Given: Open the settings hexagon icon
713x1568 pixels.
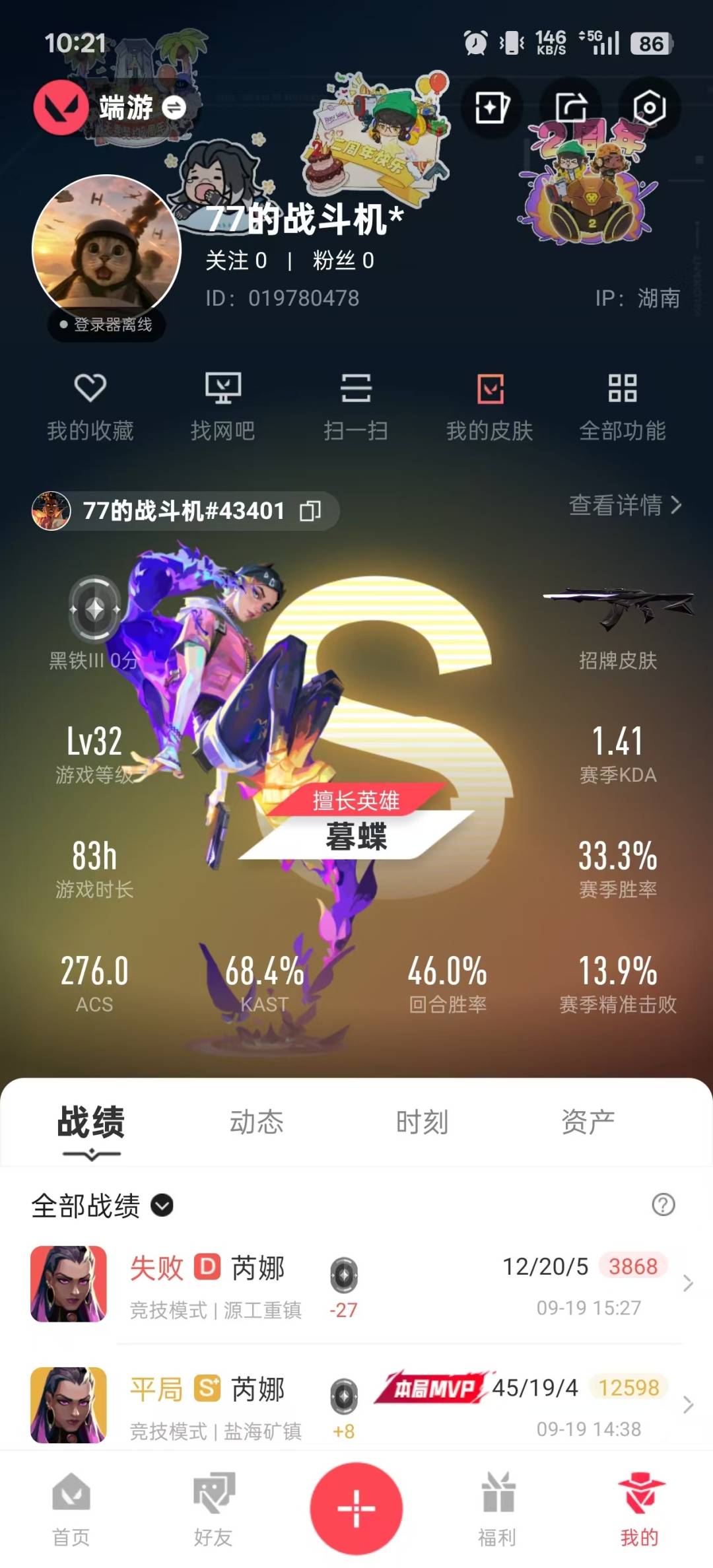Looking at the screenshot, I should [649, 108].
